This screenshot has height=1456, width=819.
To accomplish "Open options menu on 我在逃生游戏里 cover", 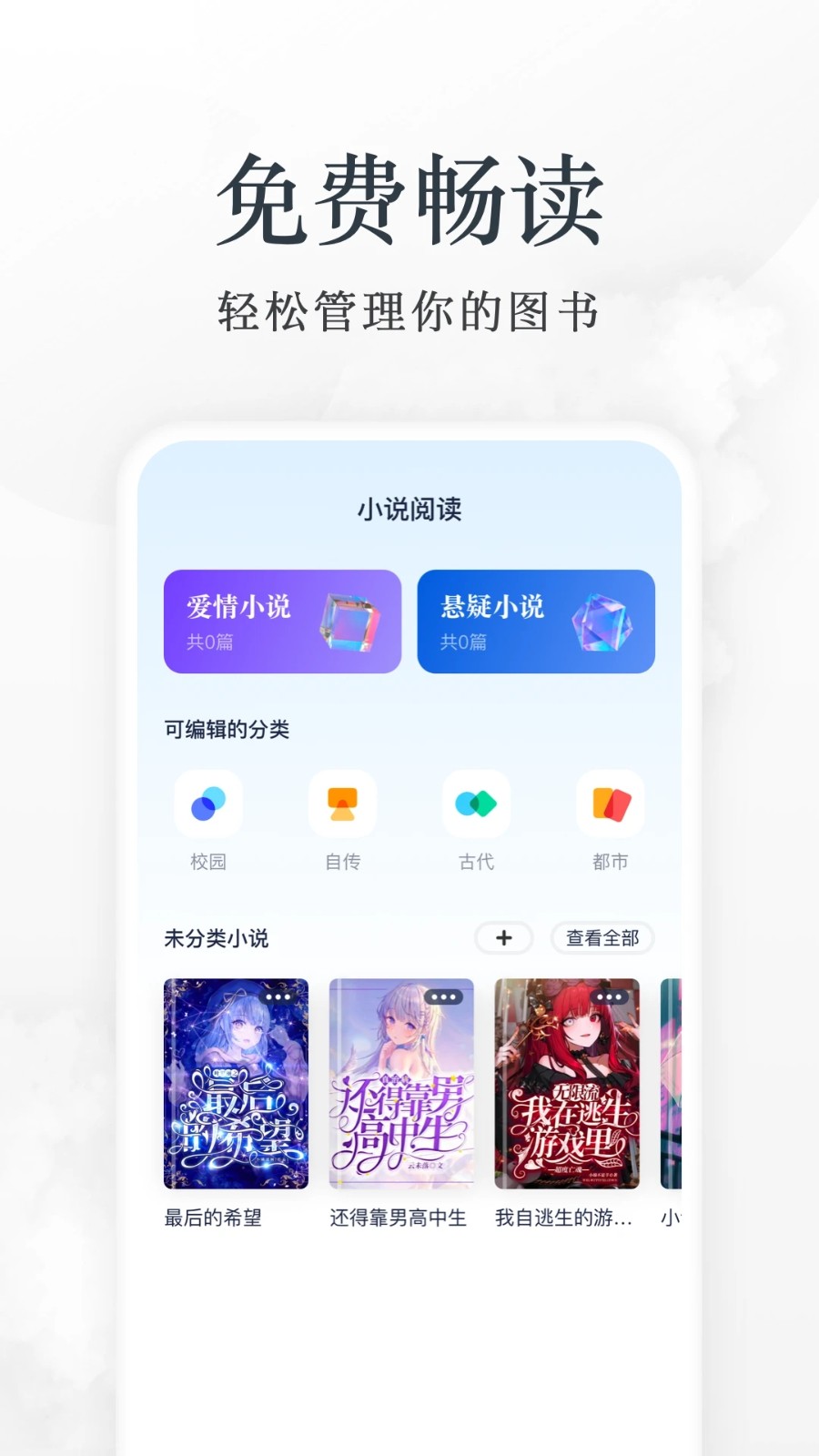I will point(611,998).
